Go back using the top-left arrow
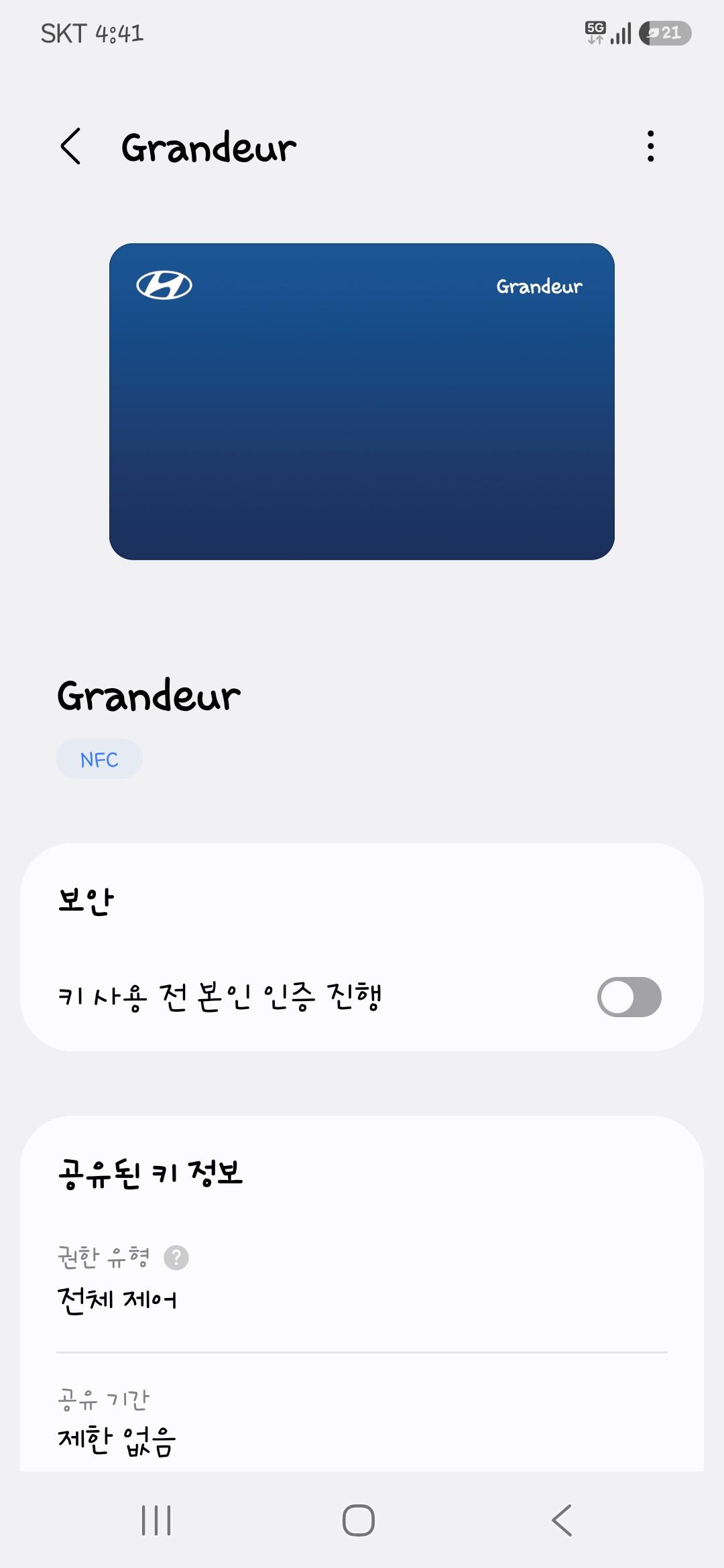Image resolution: width=724 pixels, height=1568 pixels. pos(70,146)
